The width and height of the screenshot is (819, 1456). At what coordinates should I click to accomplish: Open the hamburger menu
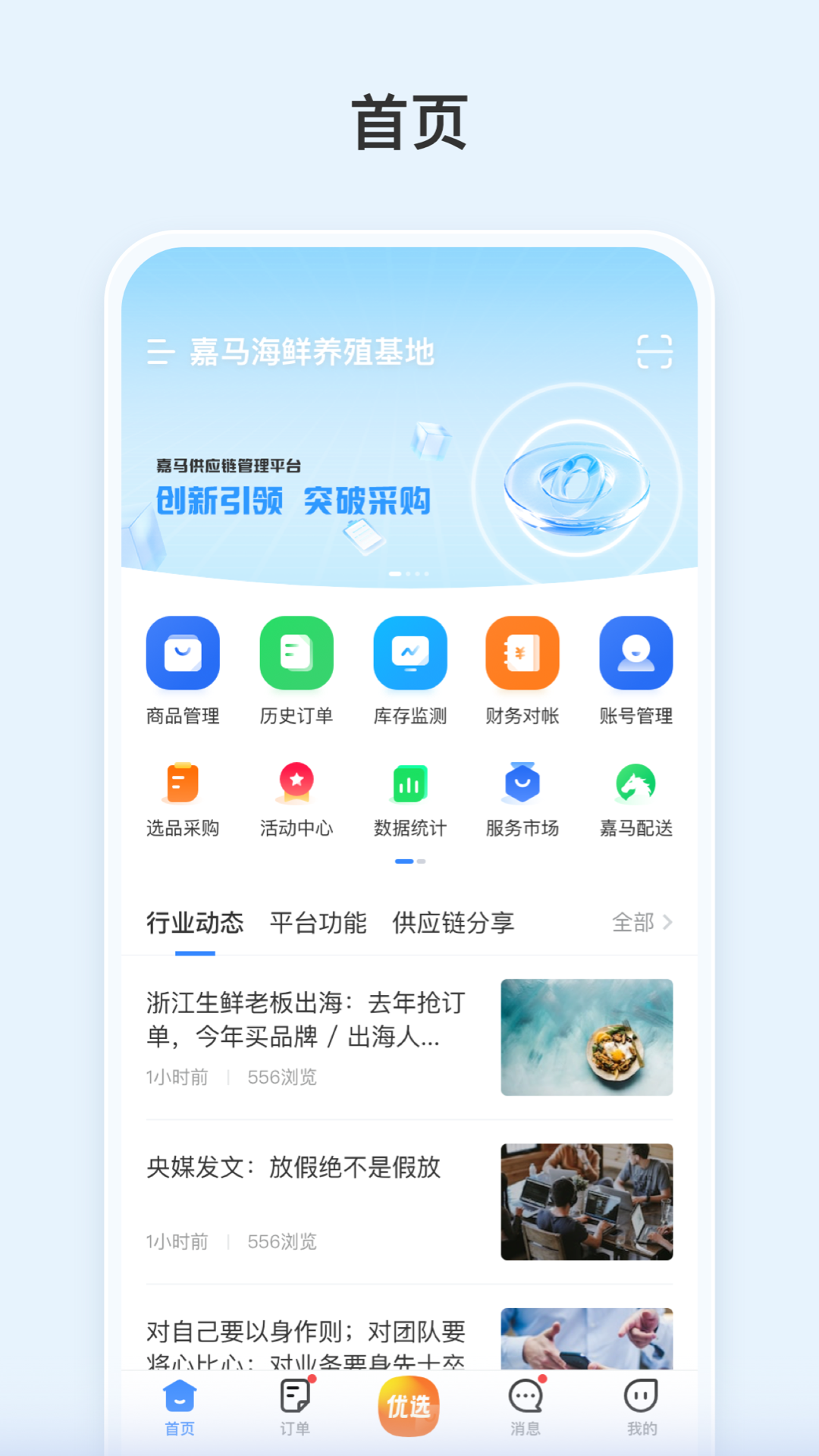click(160, 352)
